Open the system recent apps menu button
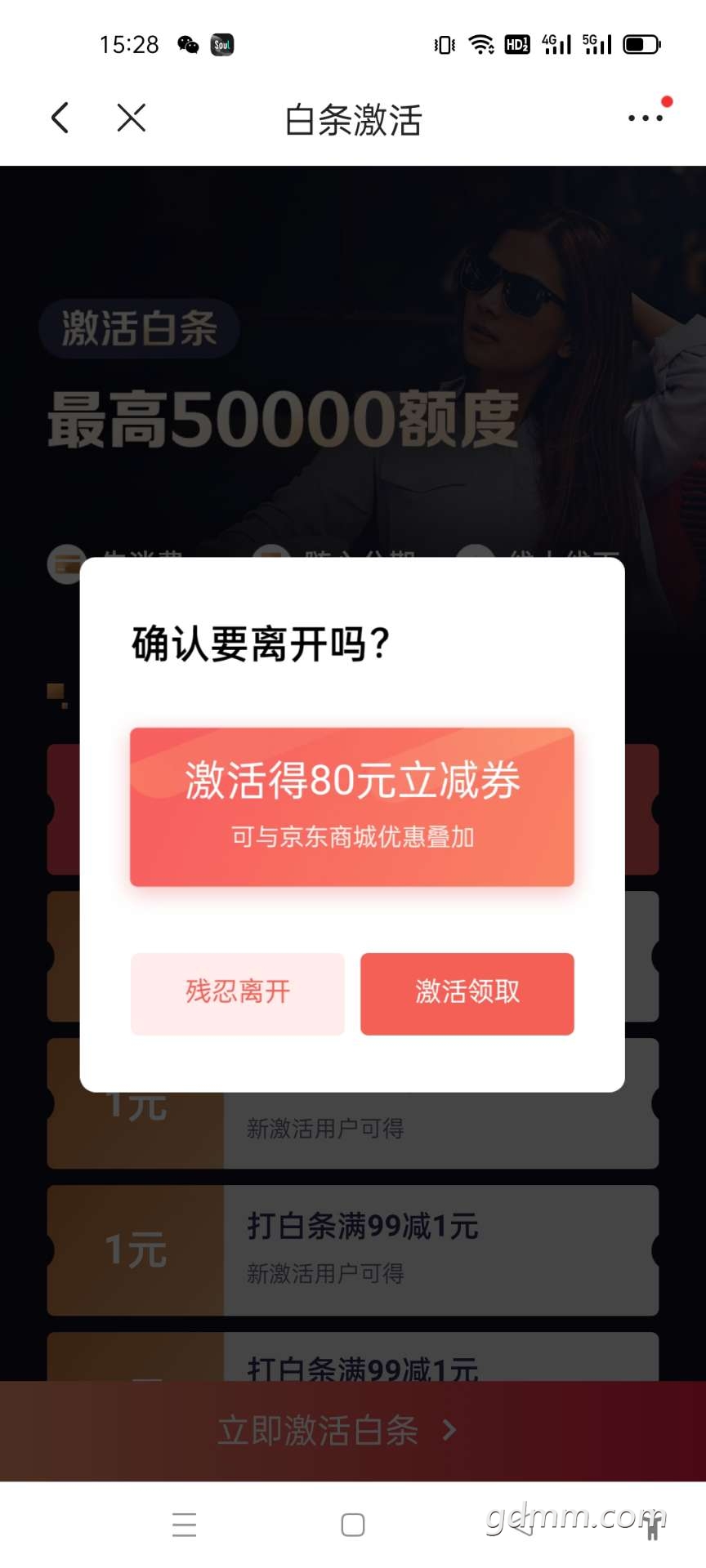The width and height of the screenshot is (706, 1568). 185,1524
